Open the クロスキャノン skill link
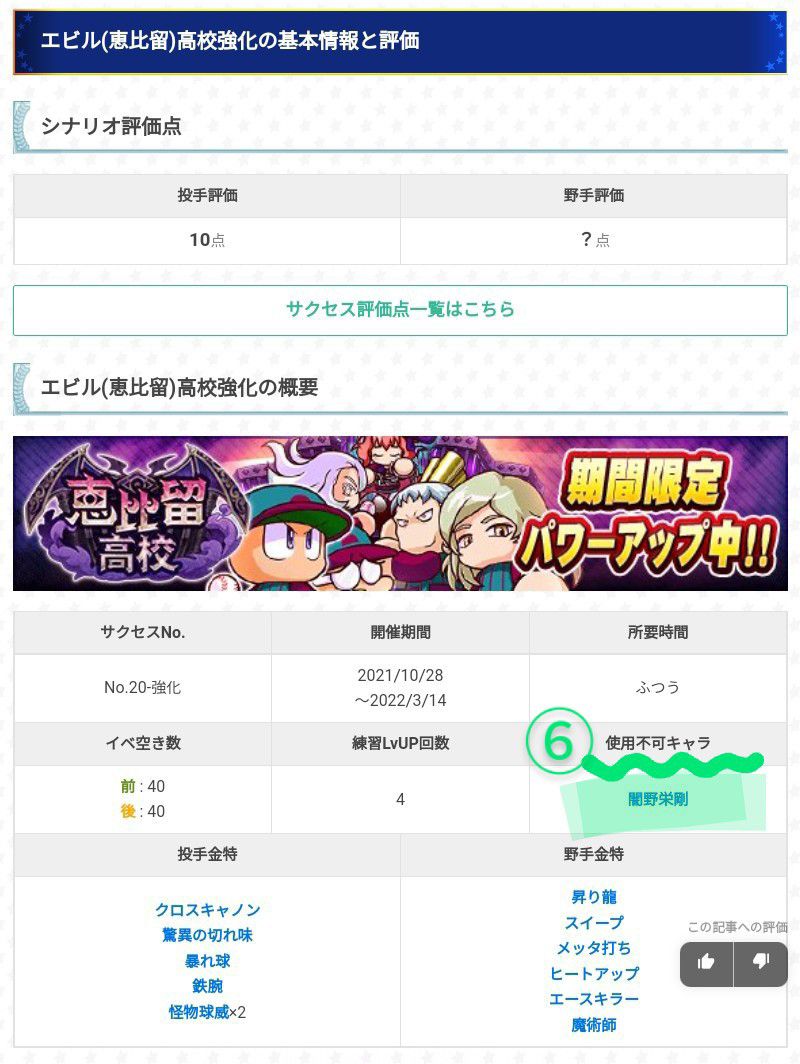 point(207,910)
